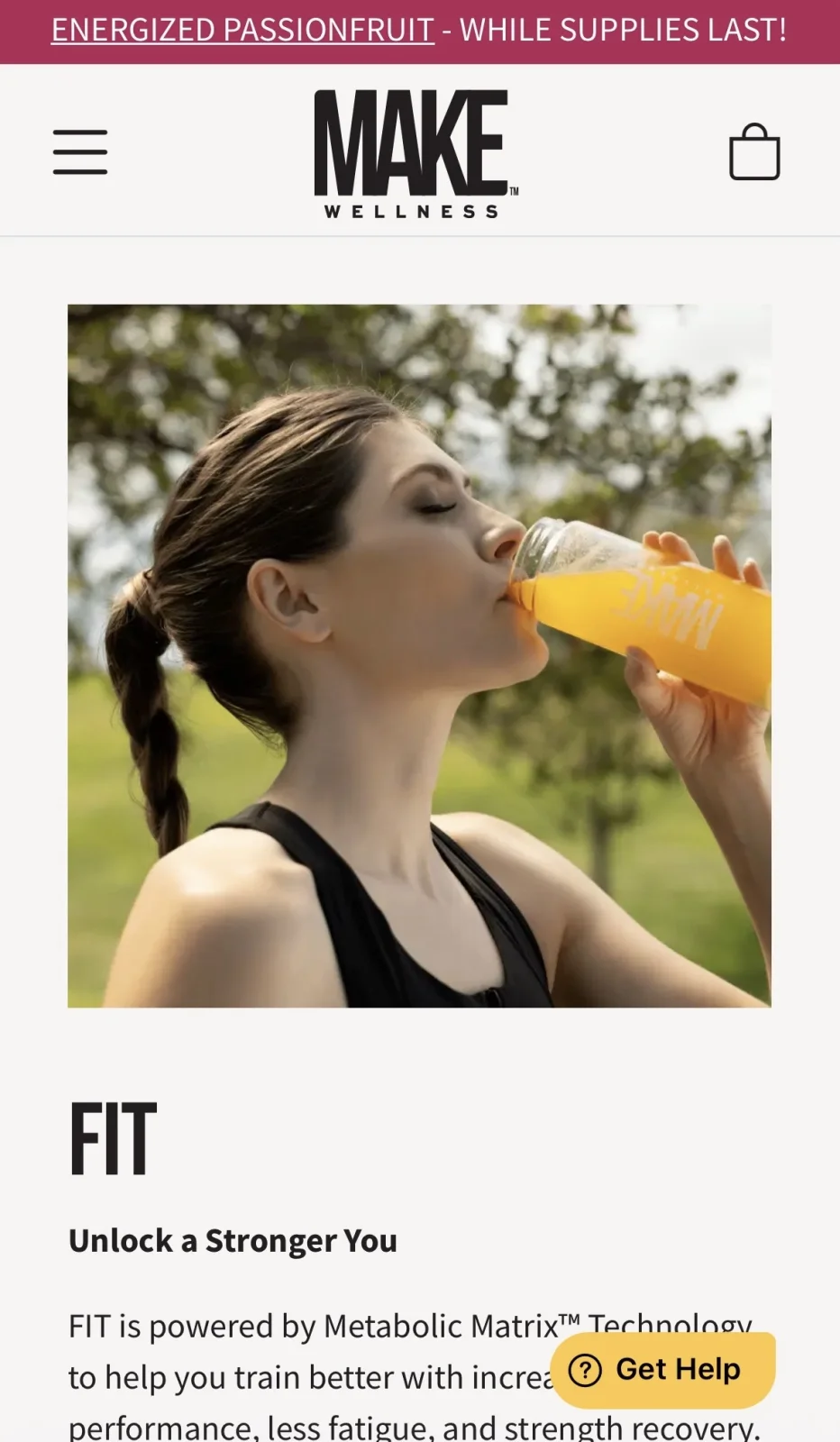Open the hamburger navigation menu
The image size is (840, 1442).
point(80,151)
